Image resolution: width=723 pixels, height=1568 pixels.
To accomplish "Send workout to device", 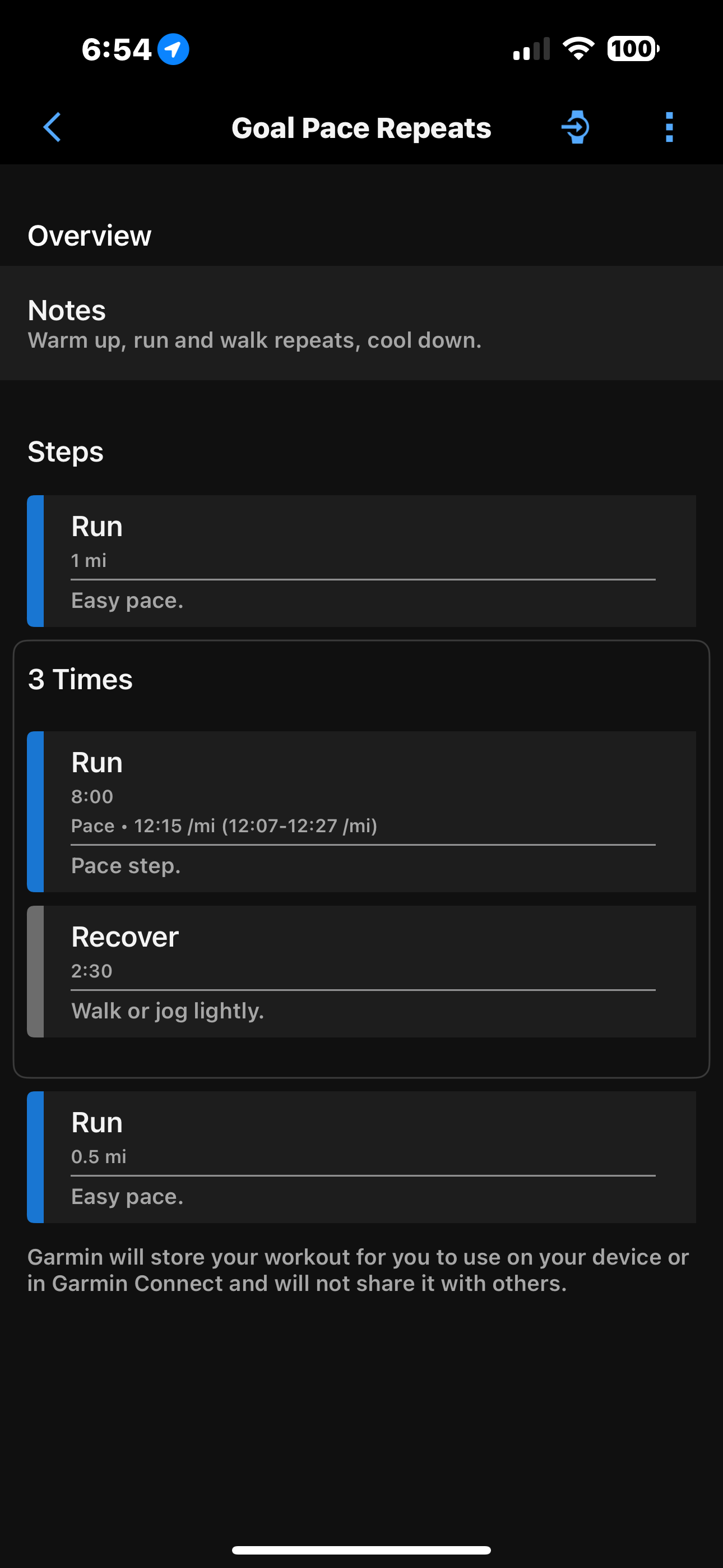I will tap(575, 127).
